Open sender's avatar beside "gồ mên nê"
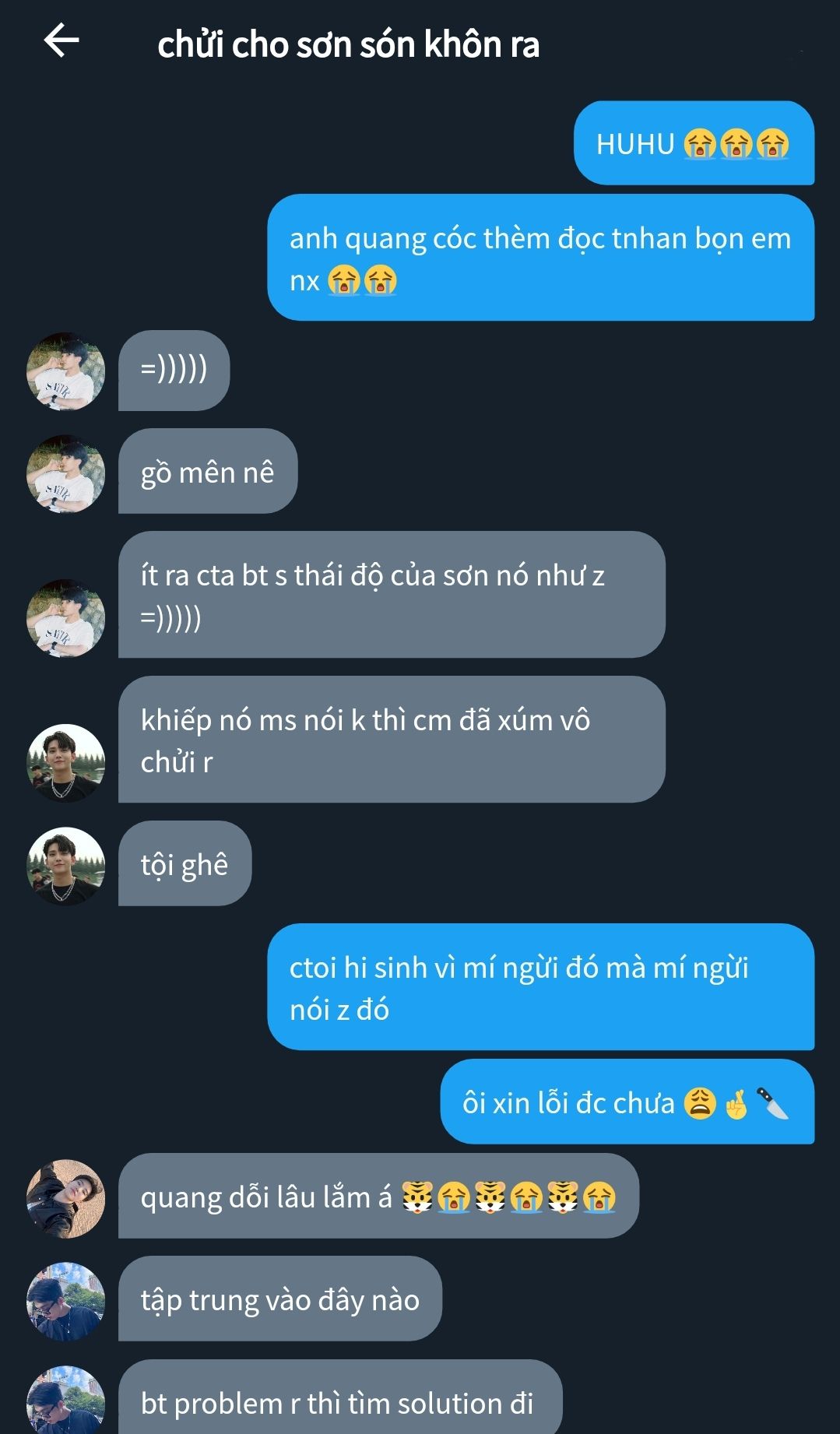 coord(65,473)
